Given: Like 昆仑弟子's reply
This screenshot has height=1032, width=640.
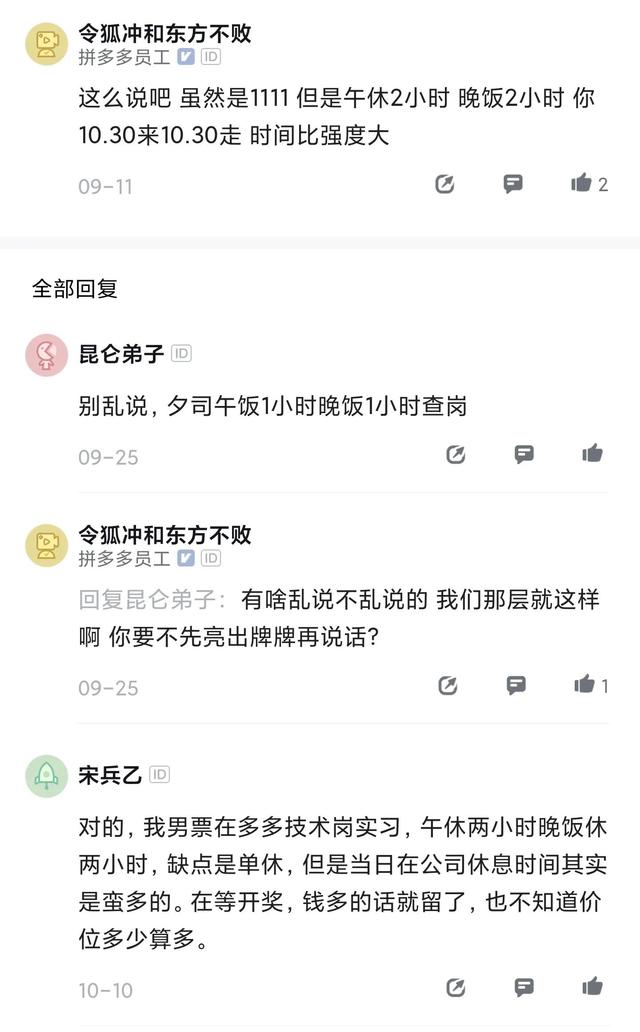Looking at the screenshot, I should [592, 454].
